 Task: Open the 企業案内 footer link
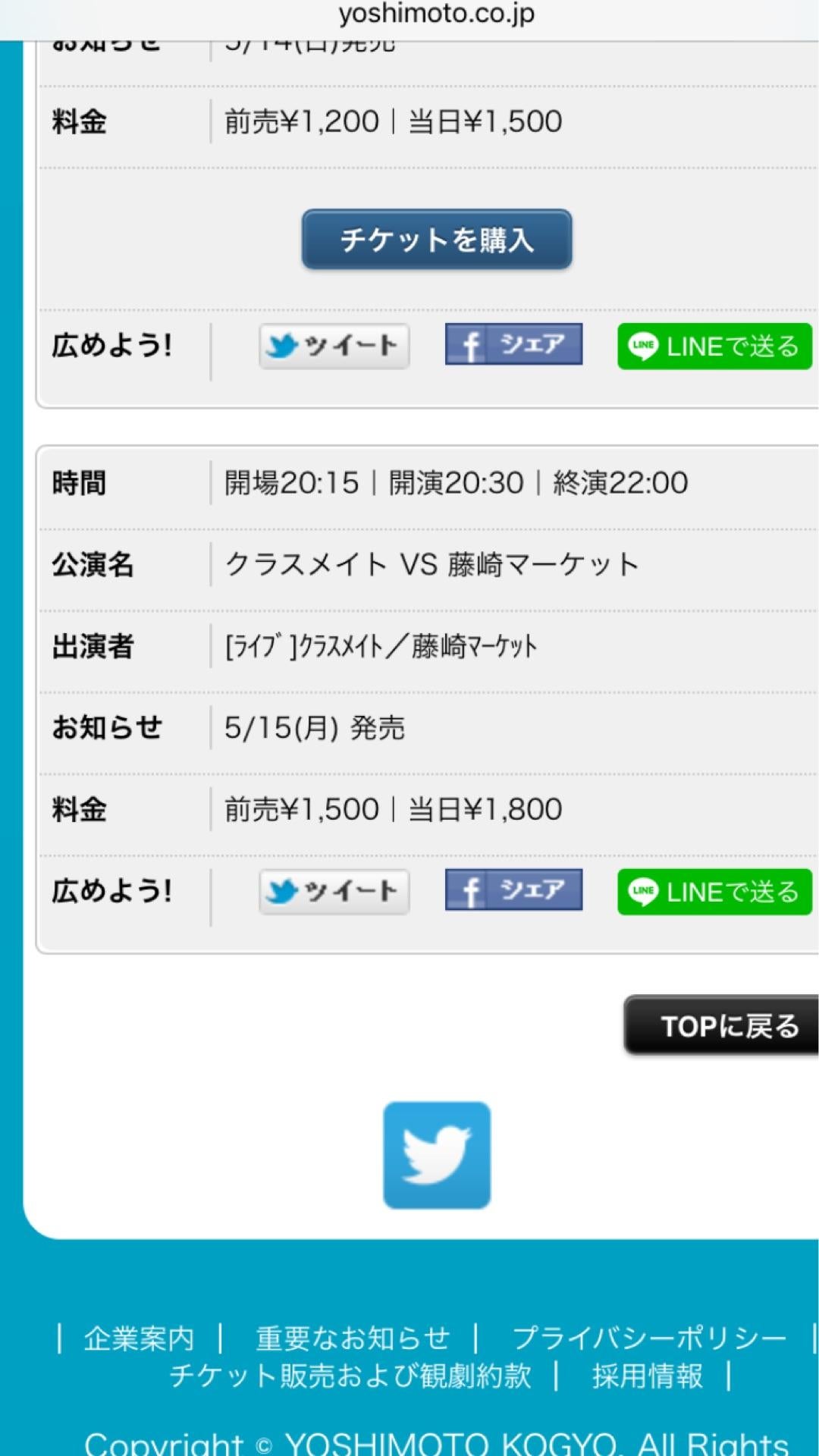pyautogui.click(x=139, y=1339)
